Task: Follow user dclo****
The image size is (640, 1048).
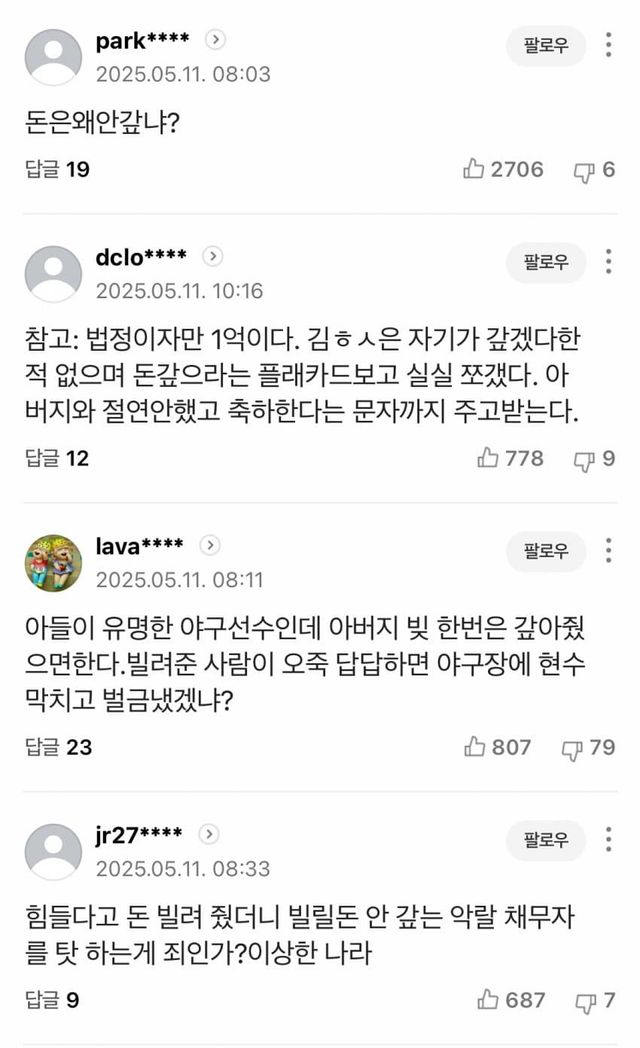Action: pos(546,261)
